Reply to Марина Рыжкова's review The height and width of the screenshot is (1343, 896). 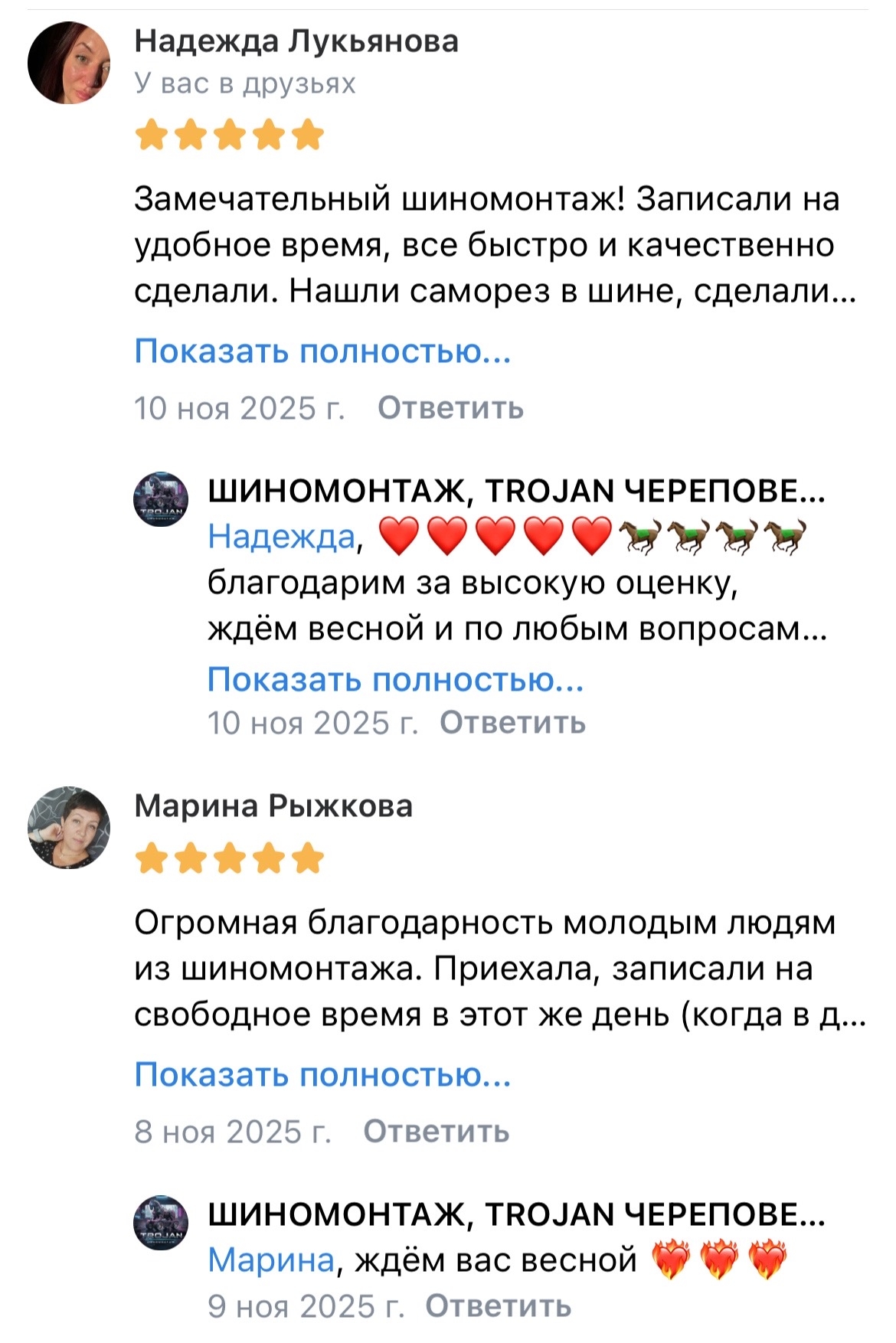point(436,1132)
